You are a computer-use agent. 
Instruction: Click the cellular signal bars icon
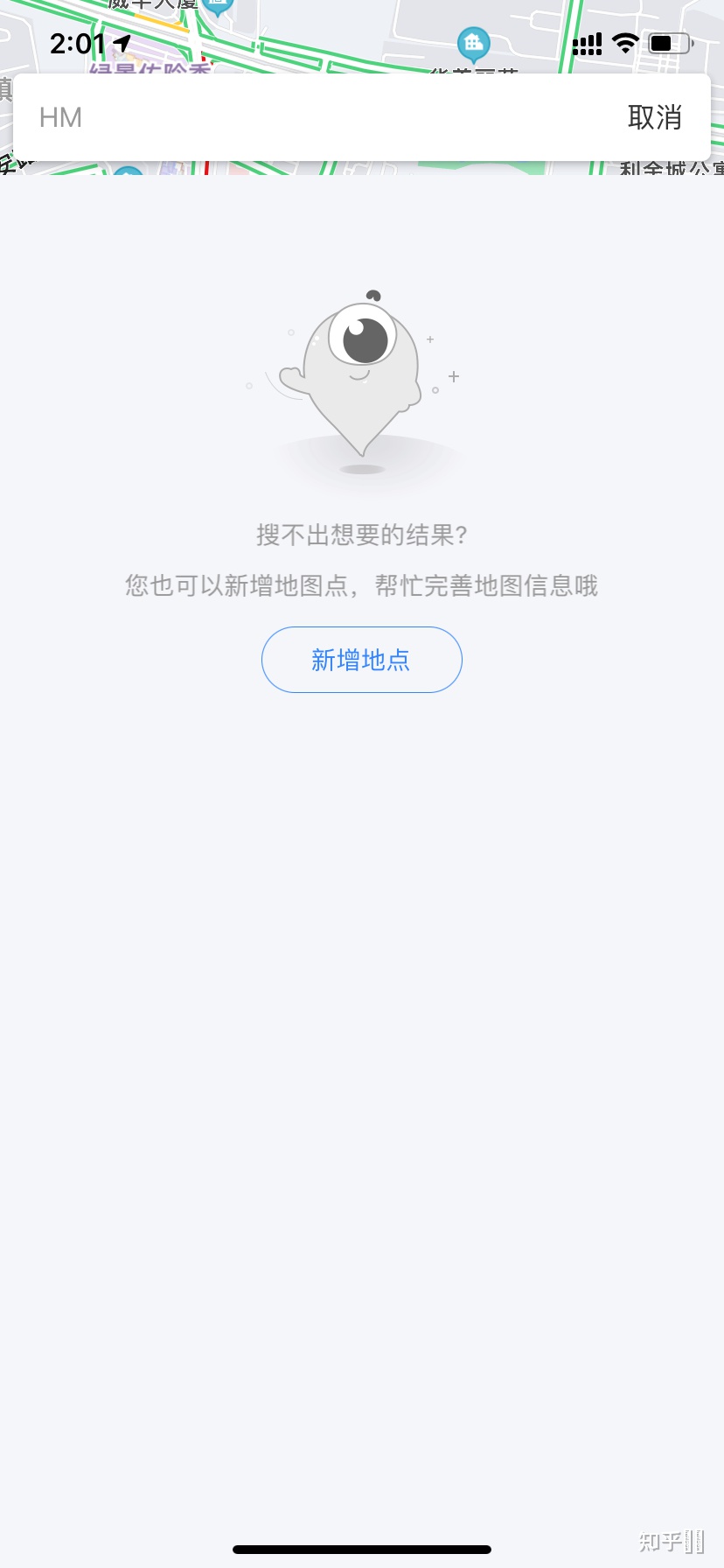[586, 43]
